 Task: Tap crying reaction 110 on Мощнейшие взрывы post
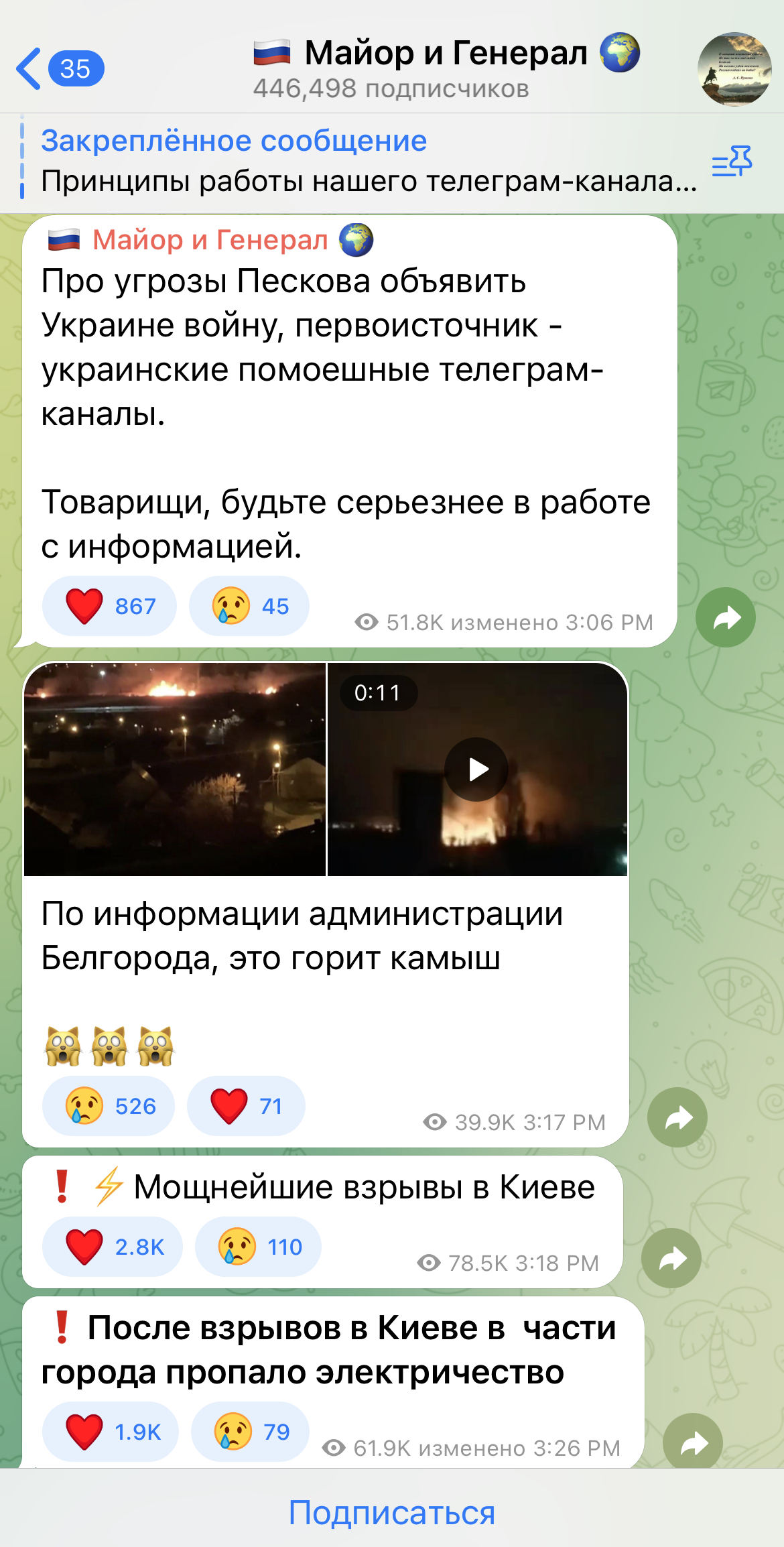click(x=258, y=1247)
